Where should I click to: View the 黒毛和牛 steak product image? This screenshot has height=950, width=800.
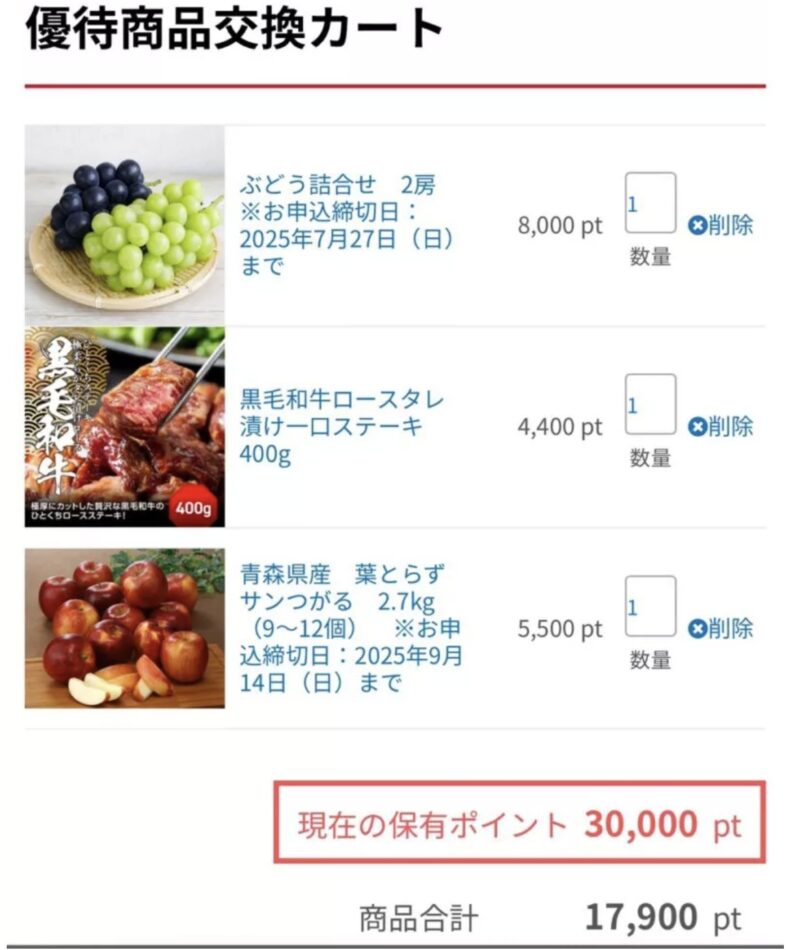point(125,427)
